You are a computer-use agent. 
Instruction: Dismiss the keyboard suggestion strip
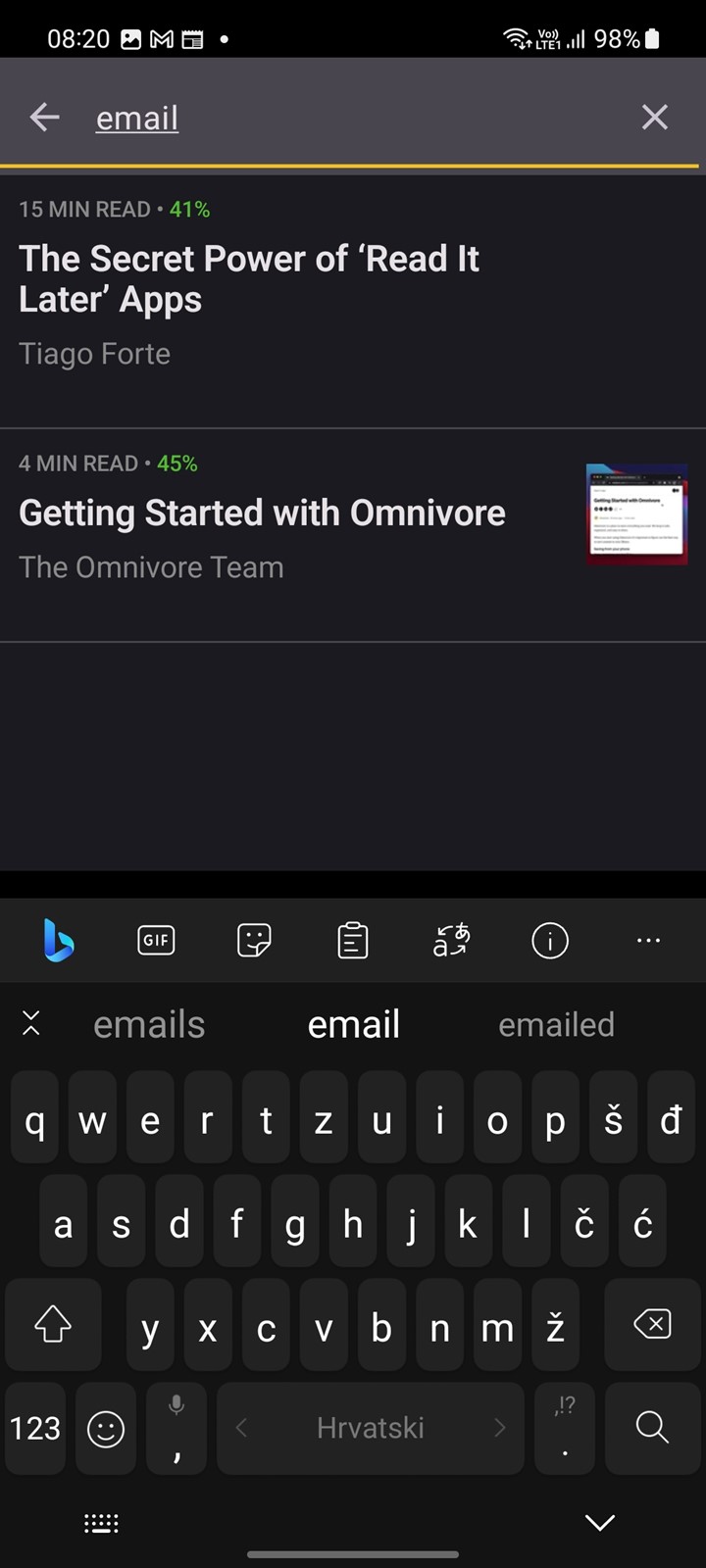(31, 1024)
